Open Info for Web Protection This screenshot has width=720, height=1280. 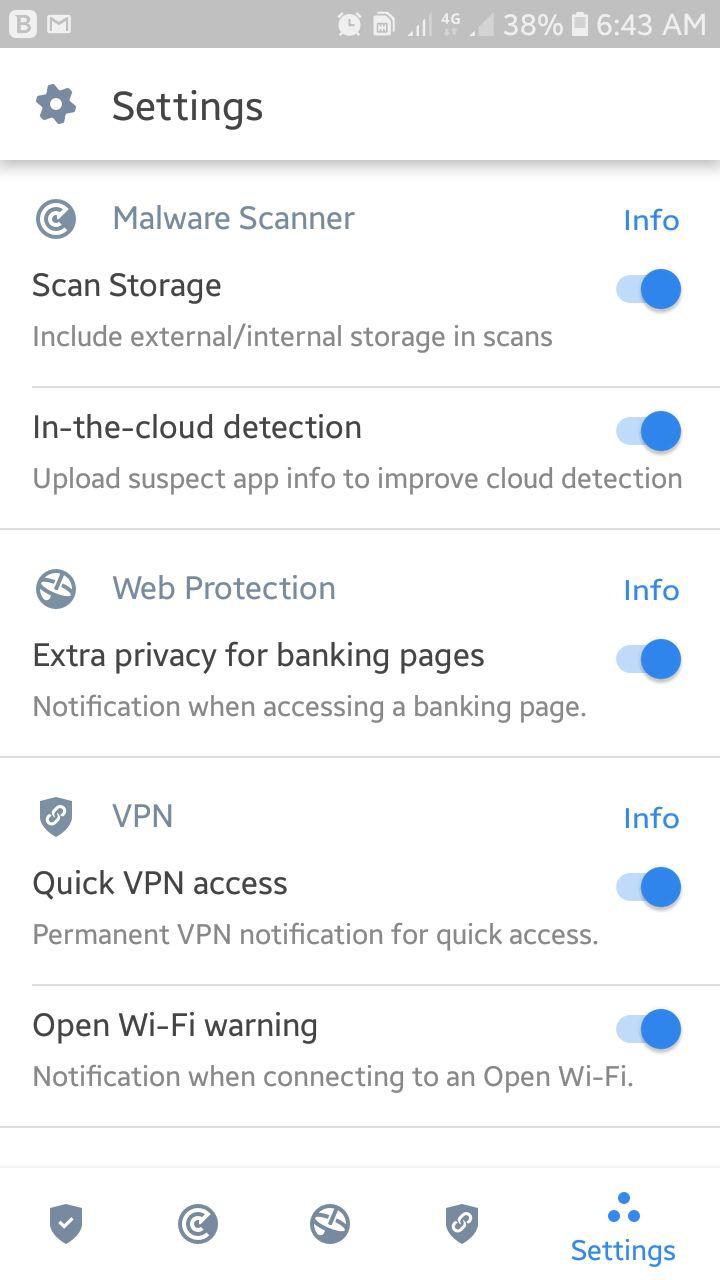click(x=651, y=590)
